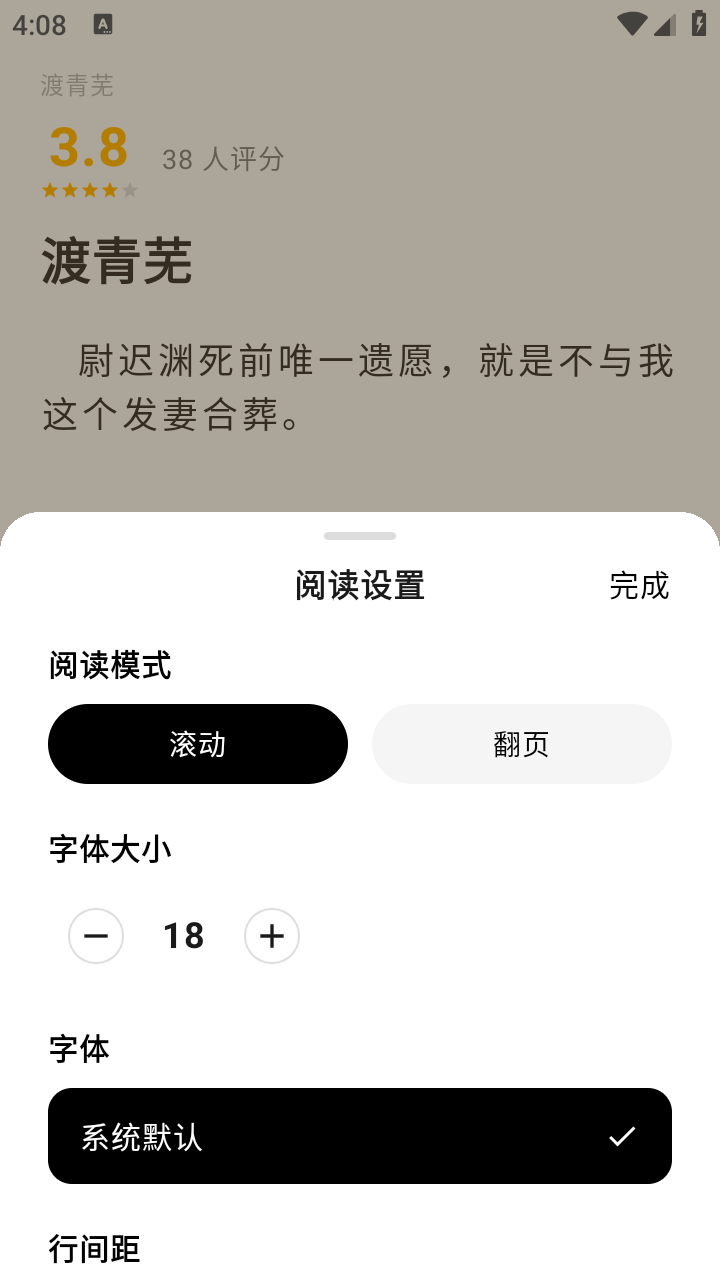Select the 阅读设置 panel title
The width and height of the screenshot is (720, 1280).
pyautogui.click(x=359, y=587)
